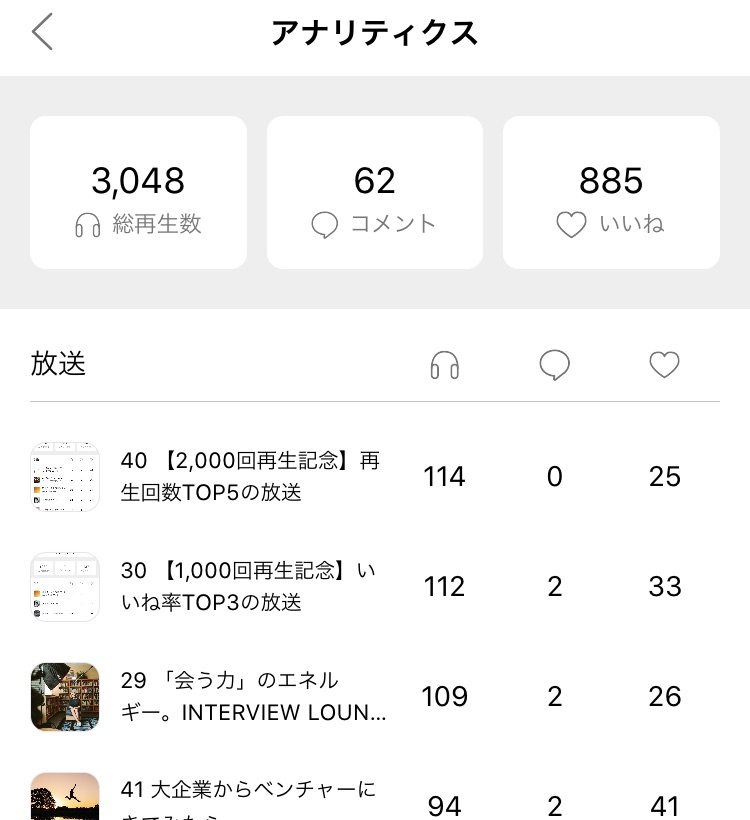750x820 pixels.
Task: Open broadcast 40 【2,000回再生記念】 row
Action: 250,477
